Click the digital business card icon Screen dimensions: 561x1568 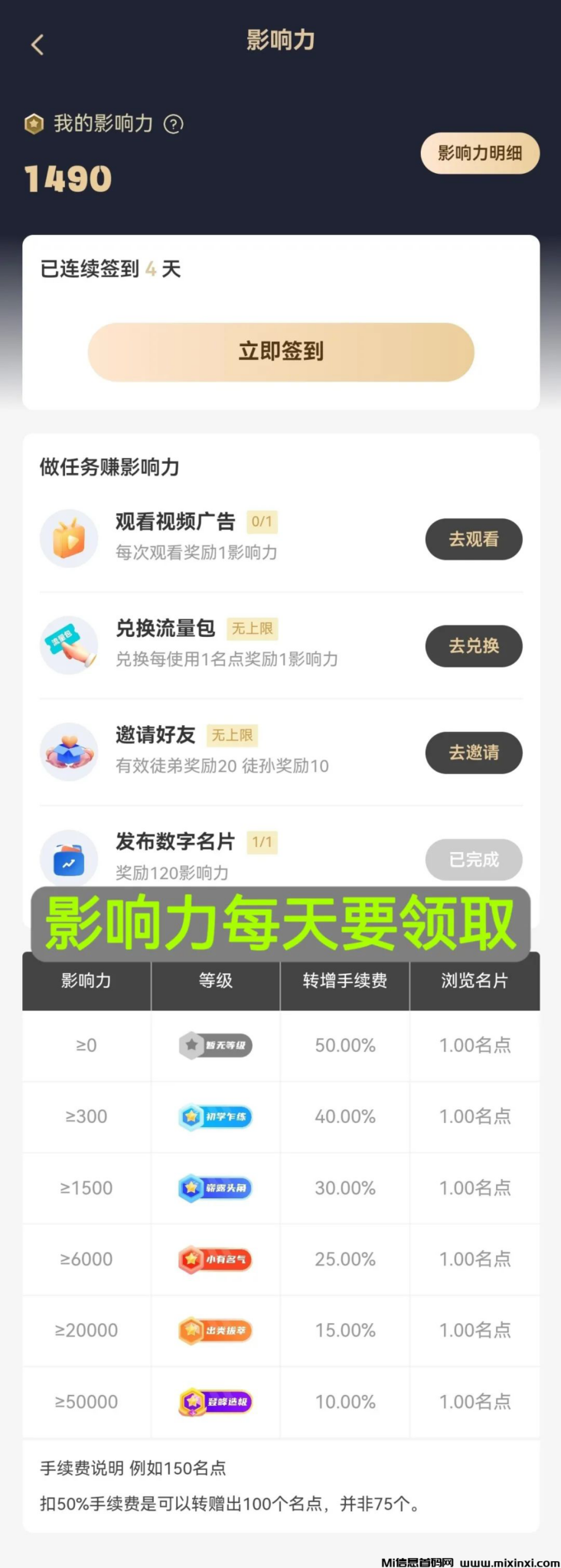[69, 859]
